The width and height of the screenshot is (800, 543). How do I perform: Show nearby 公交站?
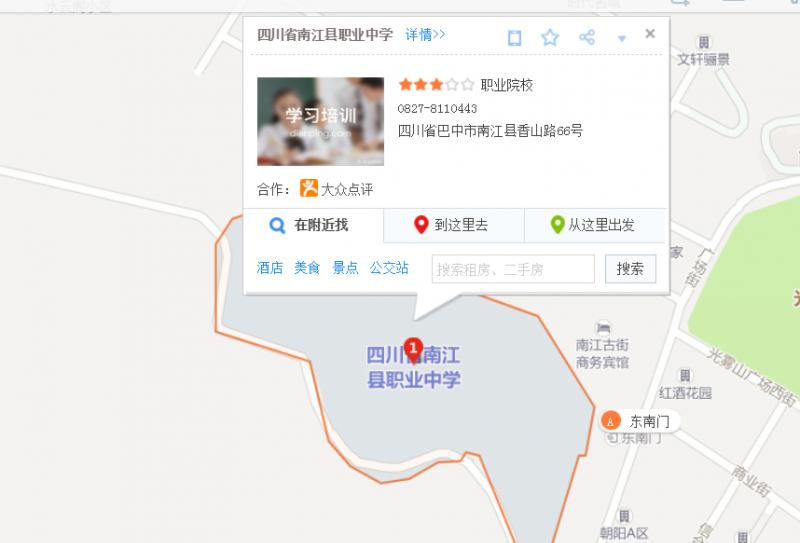coord(389,268)
